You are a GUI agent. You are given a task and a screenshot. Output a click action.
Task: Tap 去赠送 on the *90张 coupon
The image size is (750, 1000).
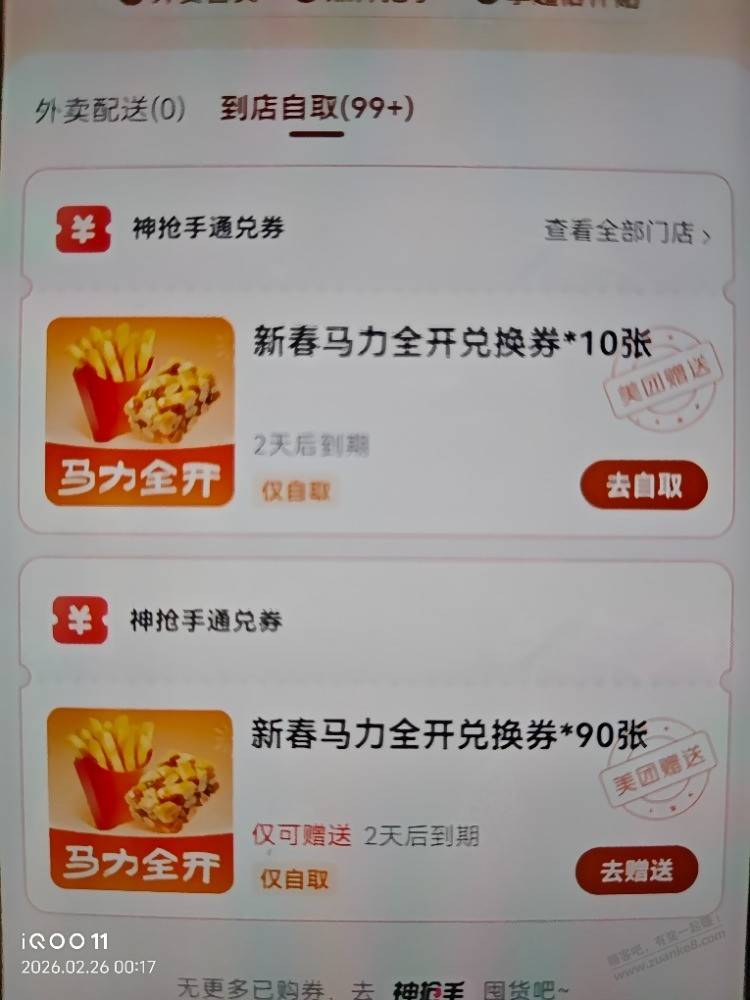coord(637,870)
